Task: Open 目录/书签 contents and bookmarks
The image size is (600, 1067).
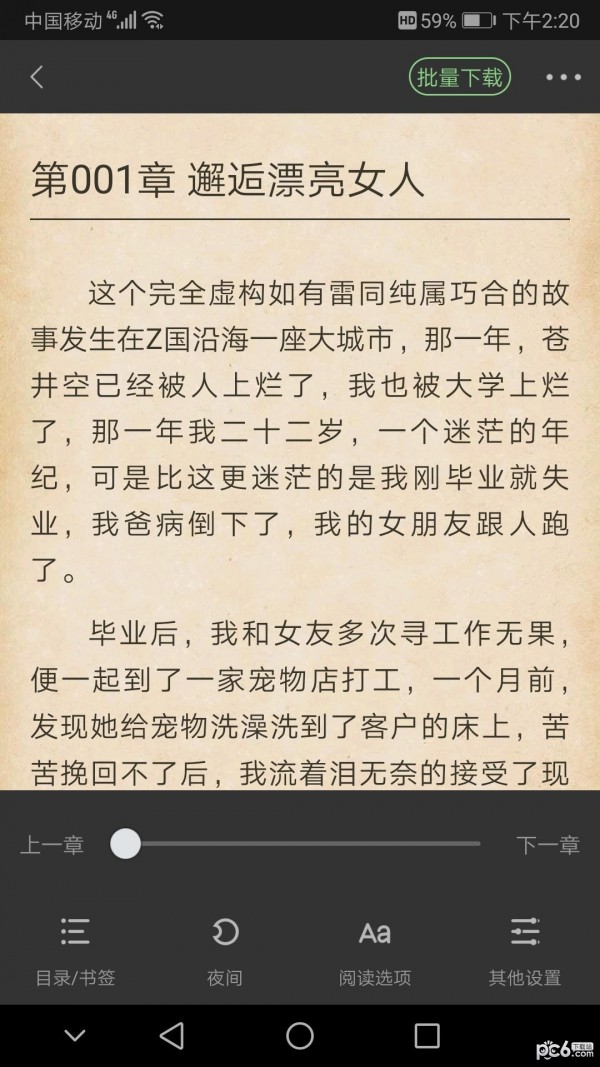Action: [x=75, y=950]
